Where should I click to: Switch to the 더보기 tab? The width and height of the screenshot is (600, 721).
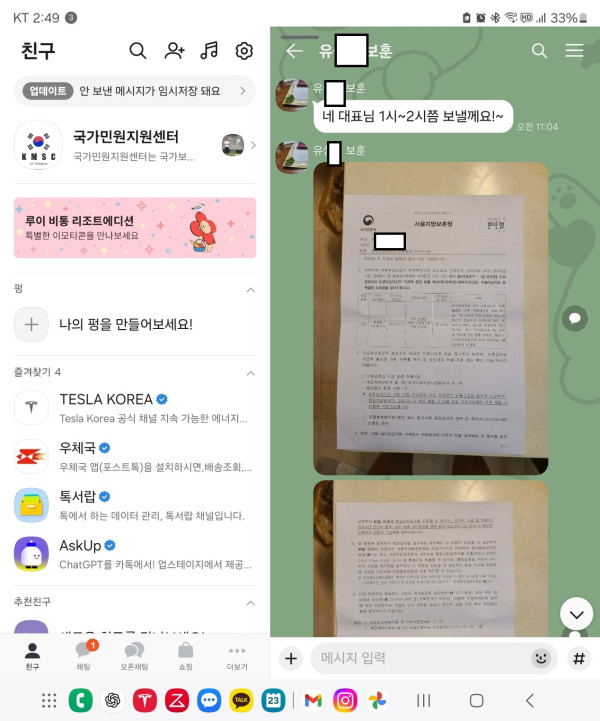click(x=237, y=655)
